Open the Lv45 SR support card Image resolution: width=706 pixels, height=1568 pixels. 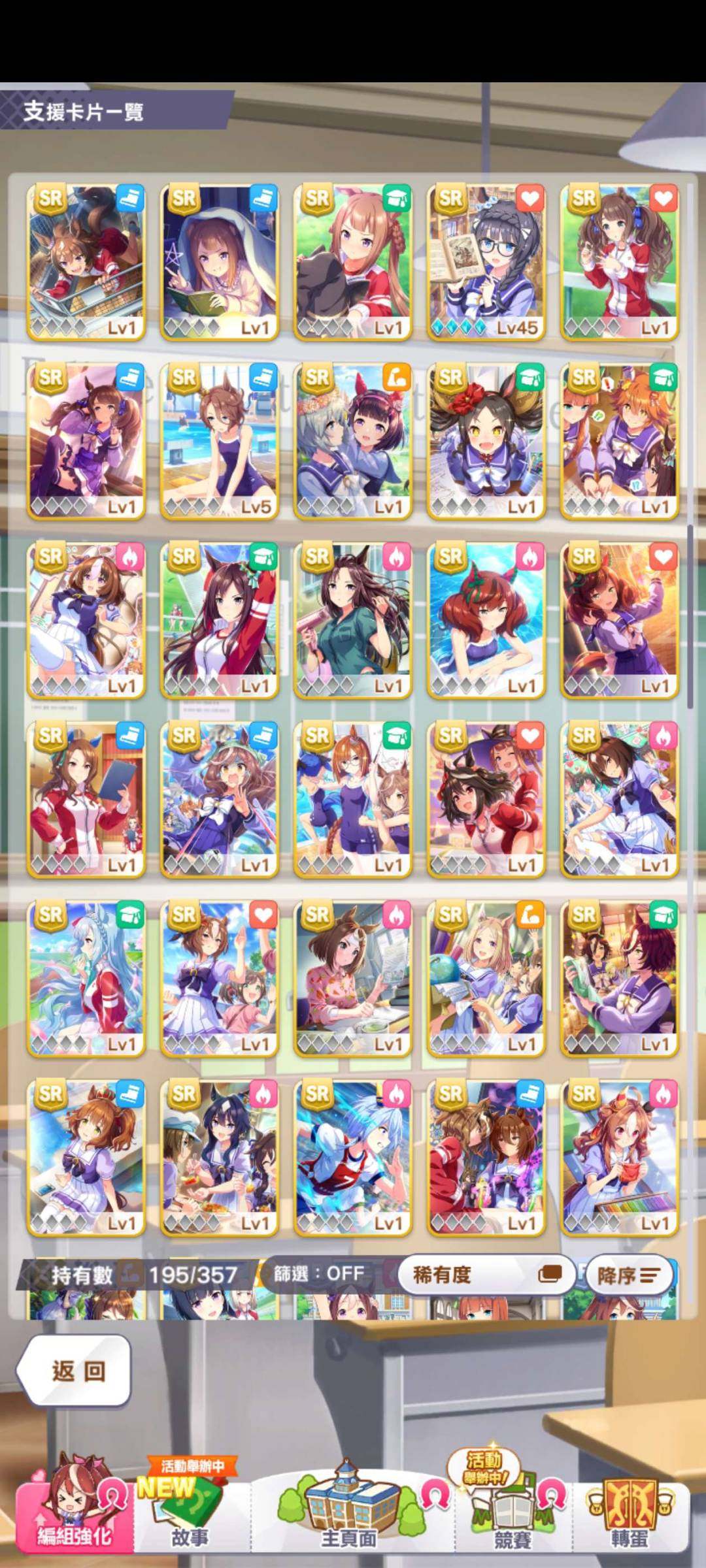click(486, 262)
